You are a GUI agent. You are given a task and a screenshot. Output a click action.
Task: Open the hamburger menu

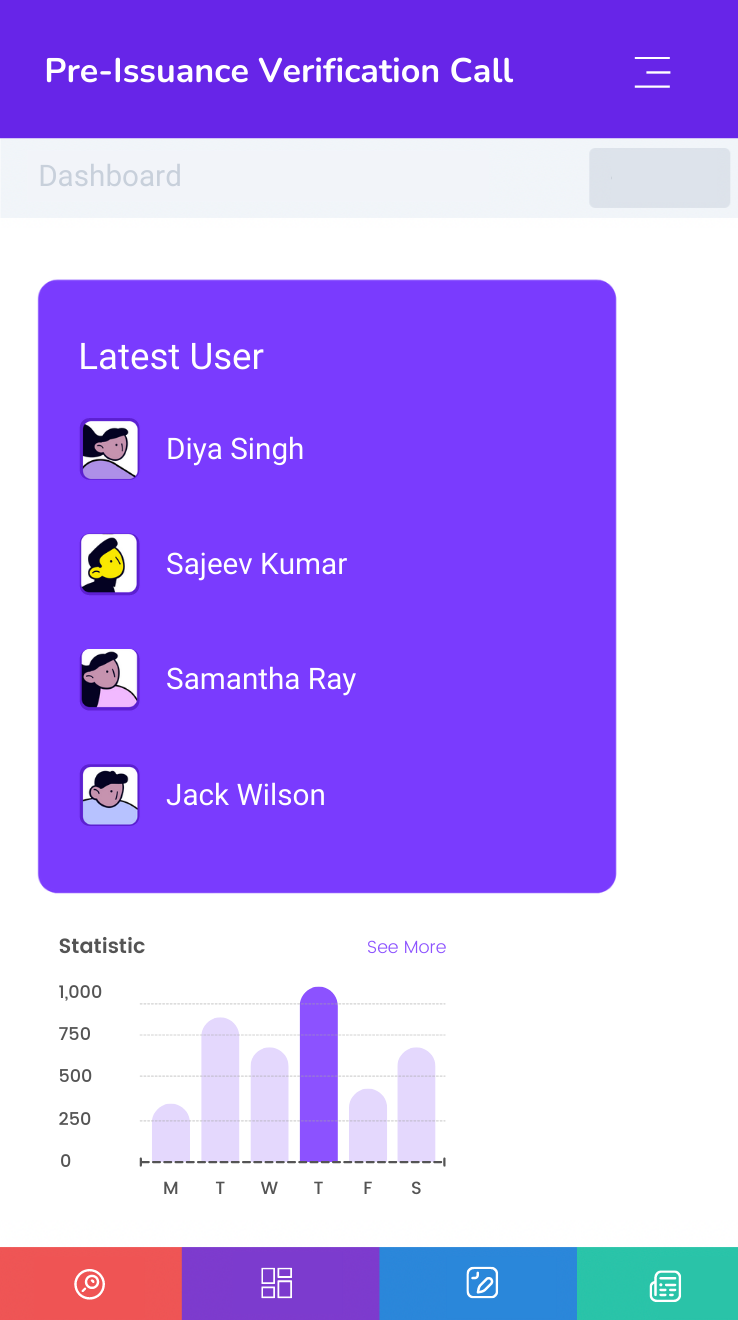652,72
